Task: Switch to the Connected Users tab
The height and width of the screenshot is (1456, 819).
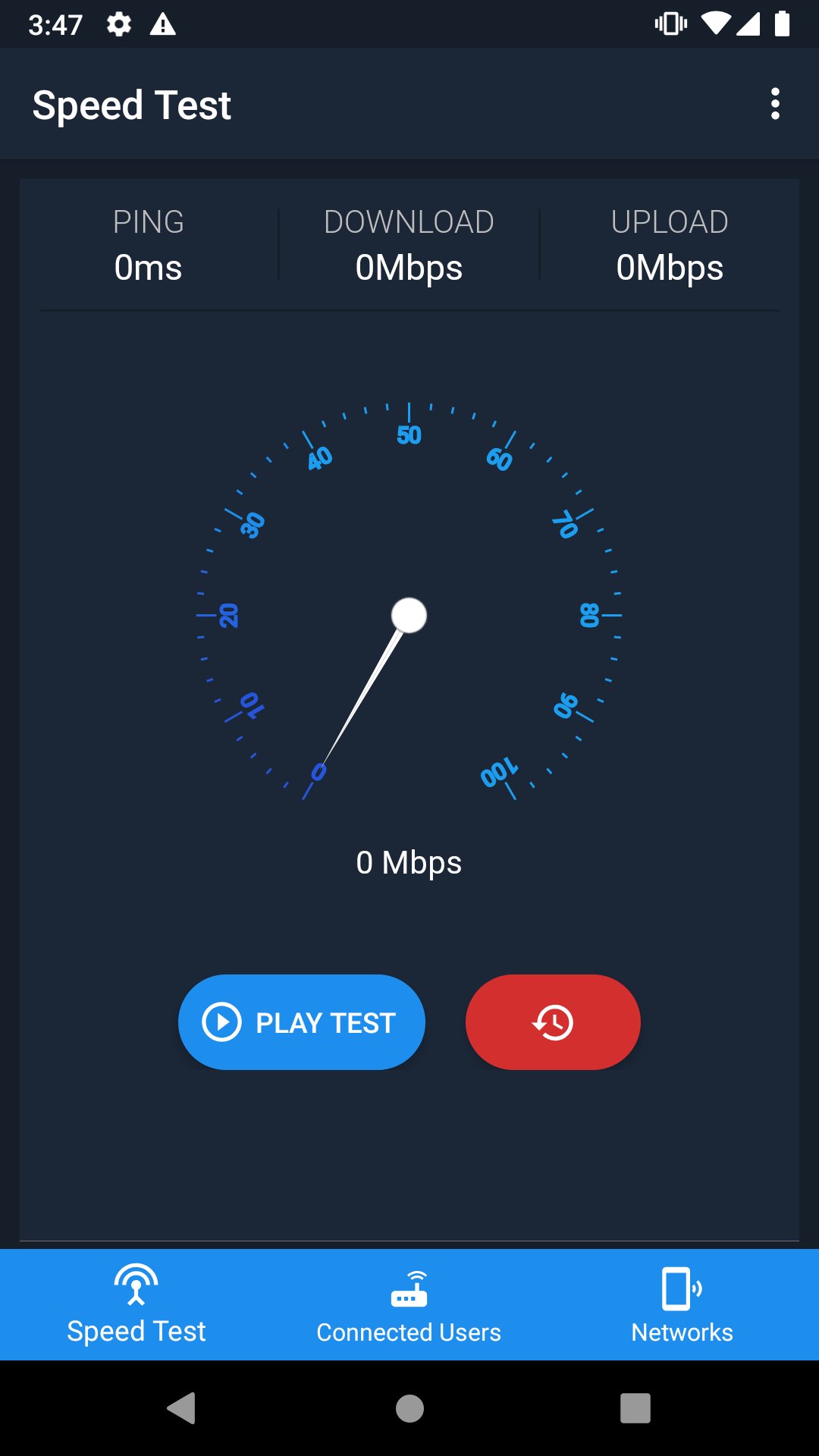Action: (x=409, y=1304)
